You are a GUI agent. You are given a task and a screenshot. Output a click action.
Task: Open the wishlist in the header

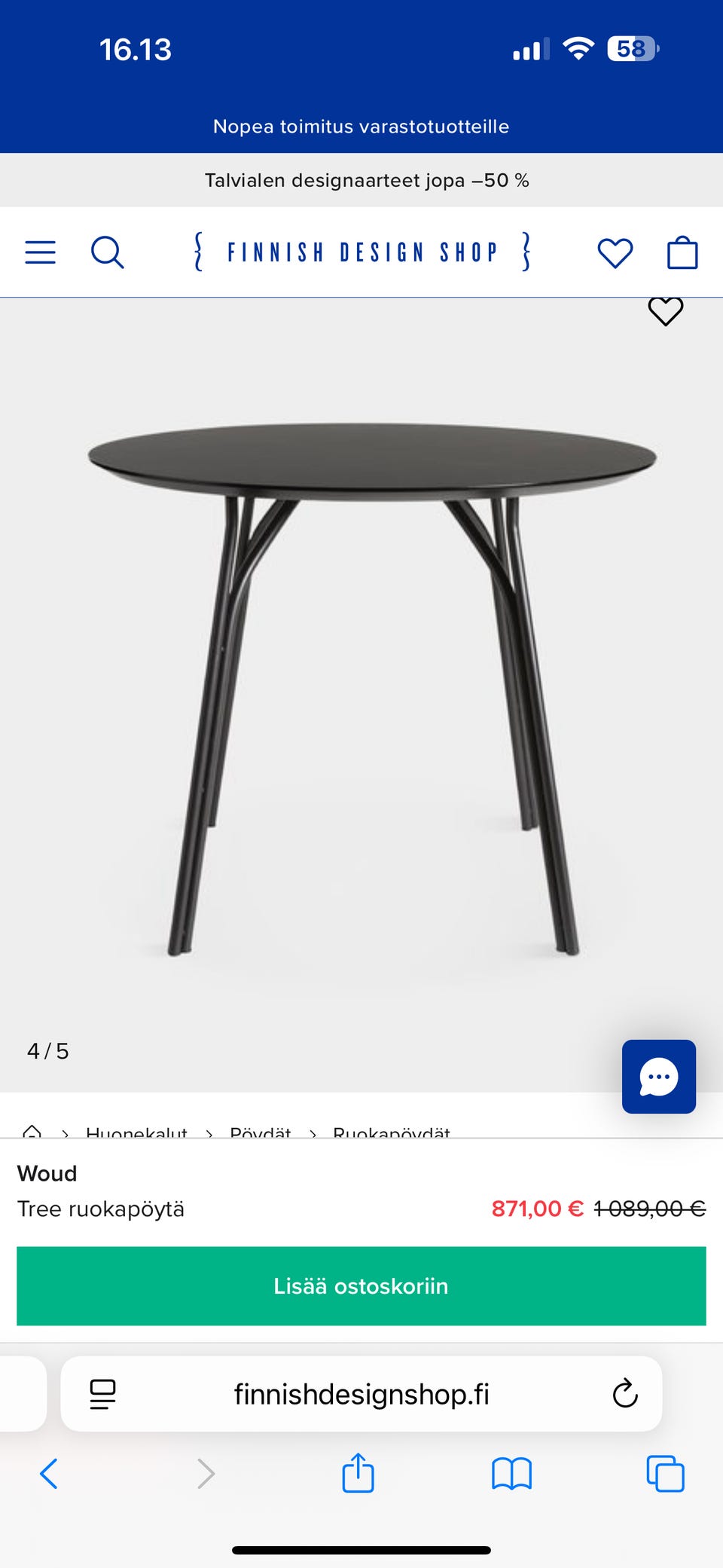click(x=615, y=253)
